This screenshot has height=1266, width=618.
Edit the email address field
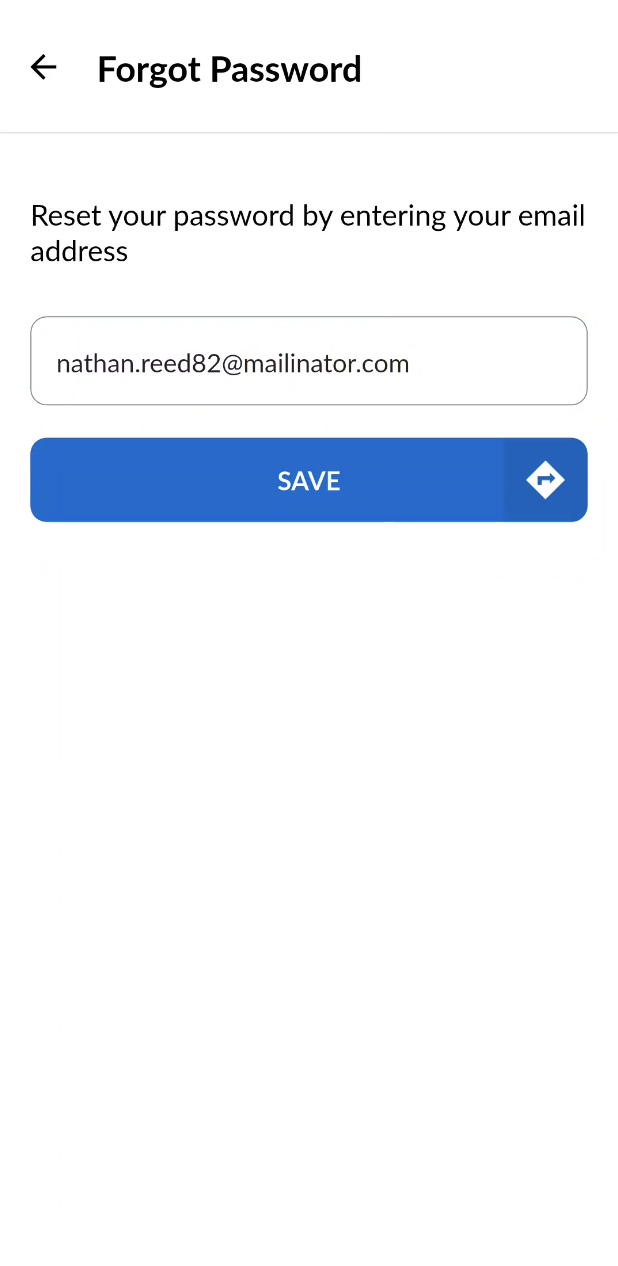308,362
